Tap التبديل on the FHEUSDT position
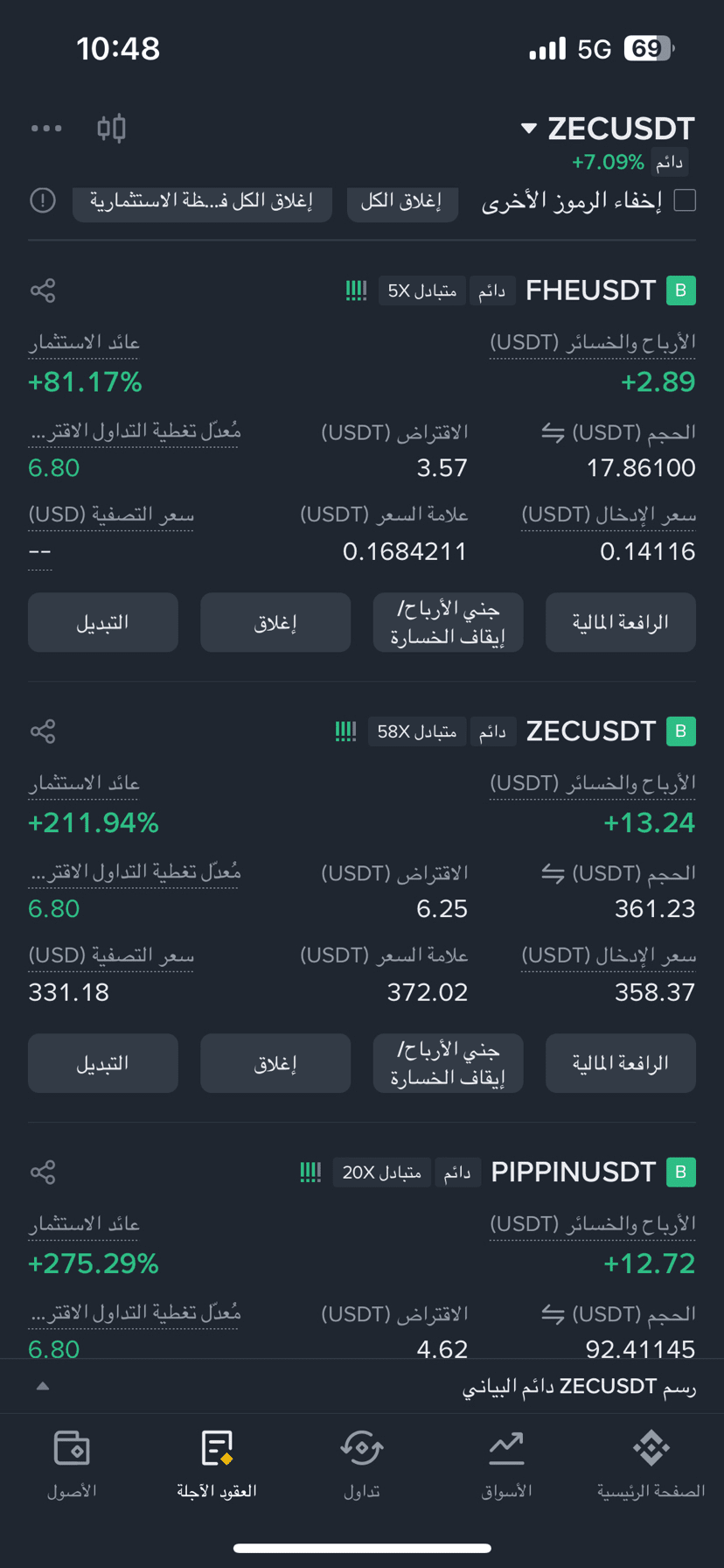 coord(103,622)
